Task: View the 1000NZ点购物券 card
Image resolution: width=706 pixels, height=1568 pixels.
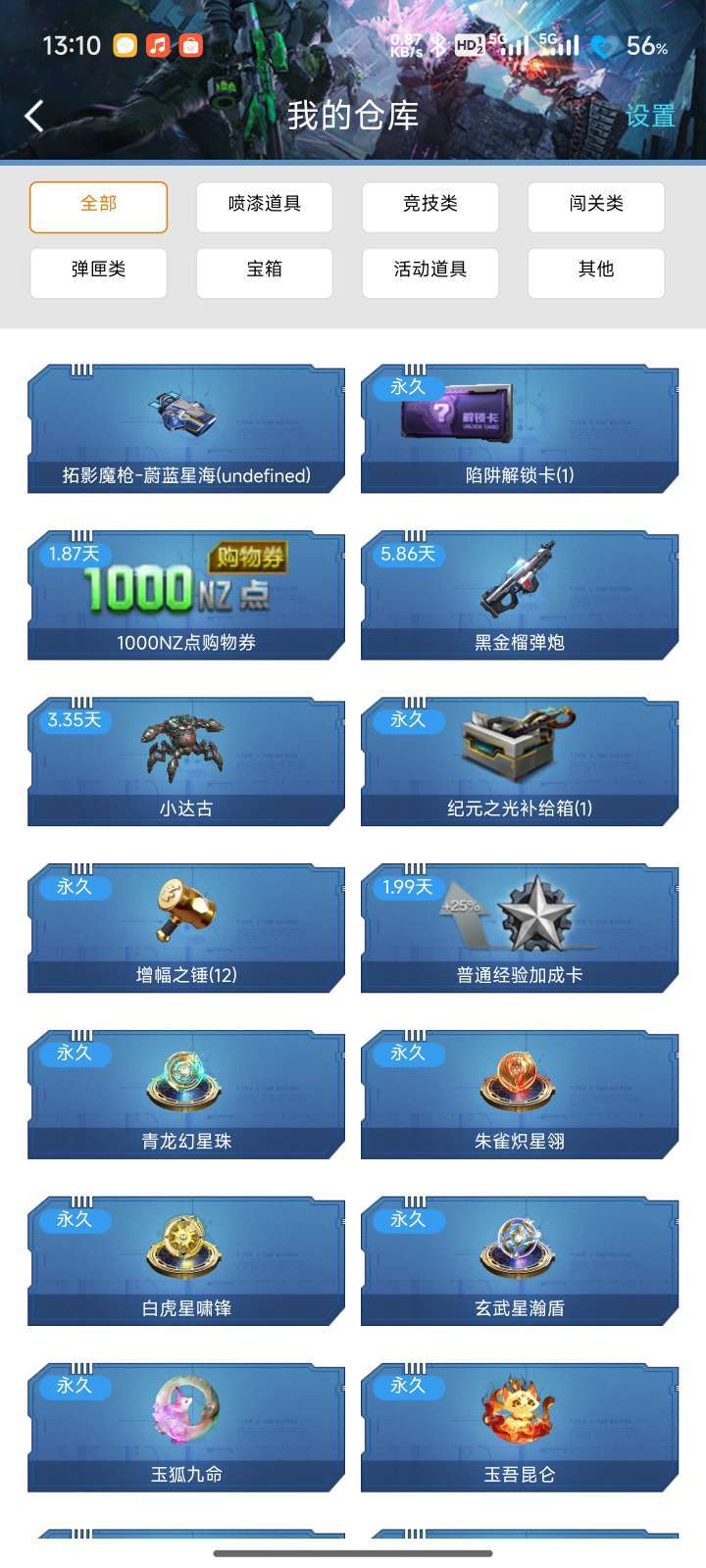Action: coord(186,595)
